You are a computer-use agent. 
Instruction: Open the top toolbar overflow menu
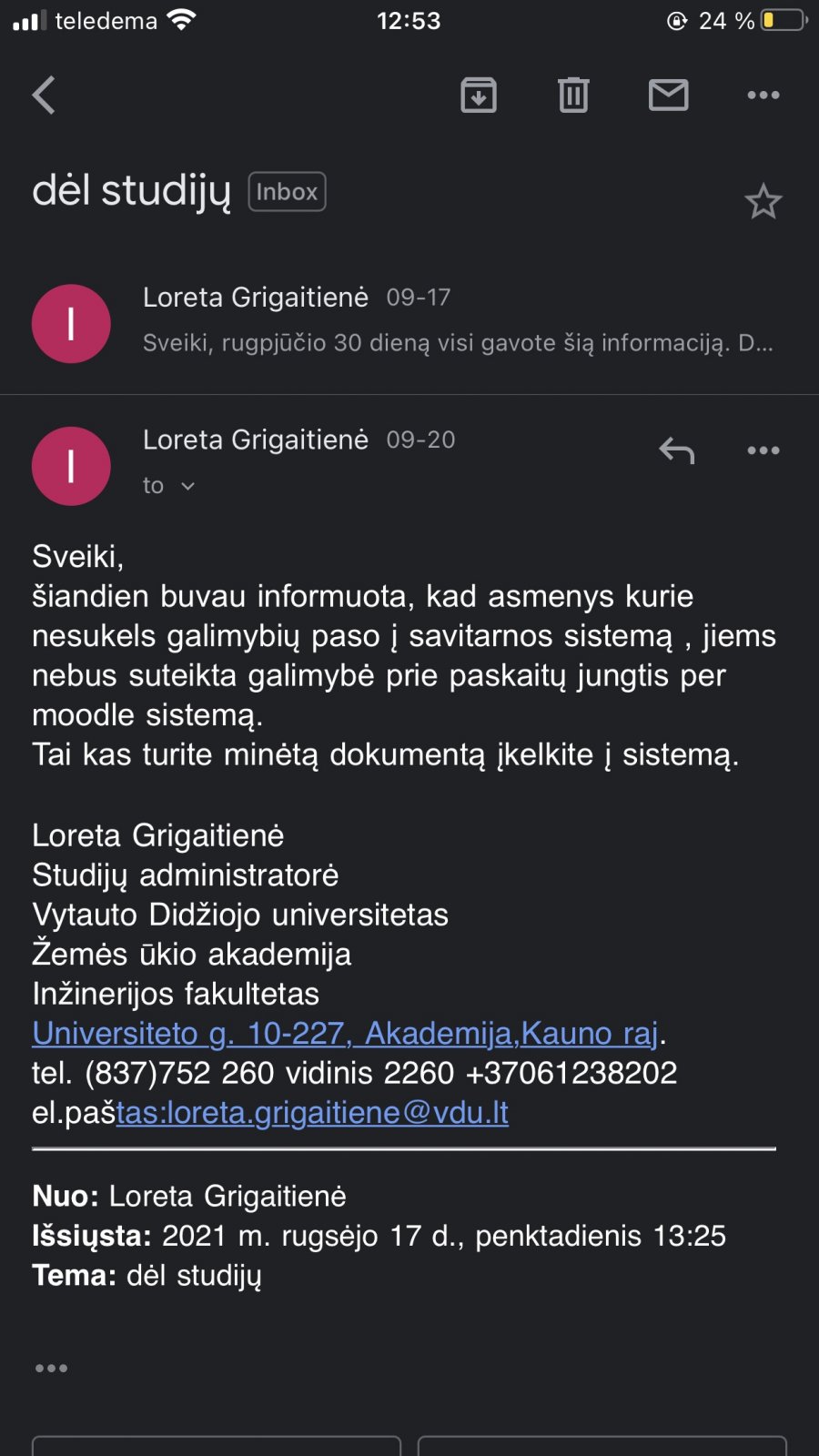(763, 95)
